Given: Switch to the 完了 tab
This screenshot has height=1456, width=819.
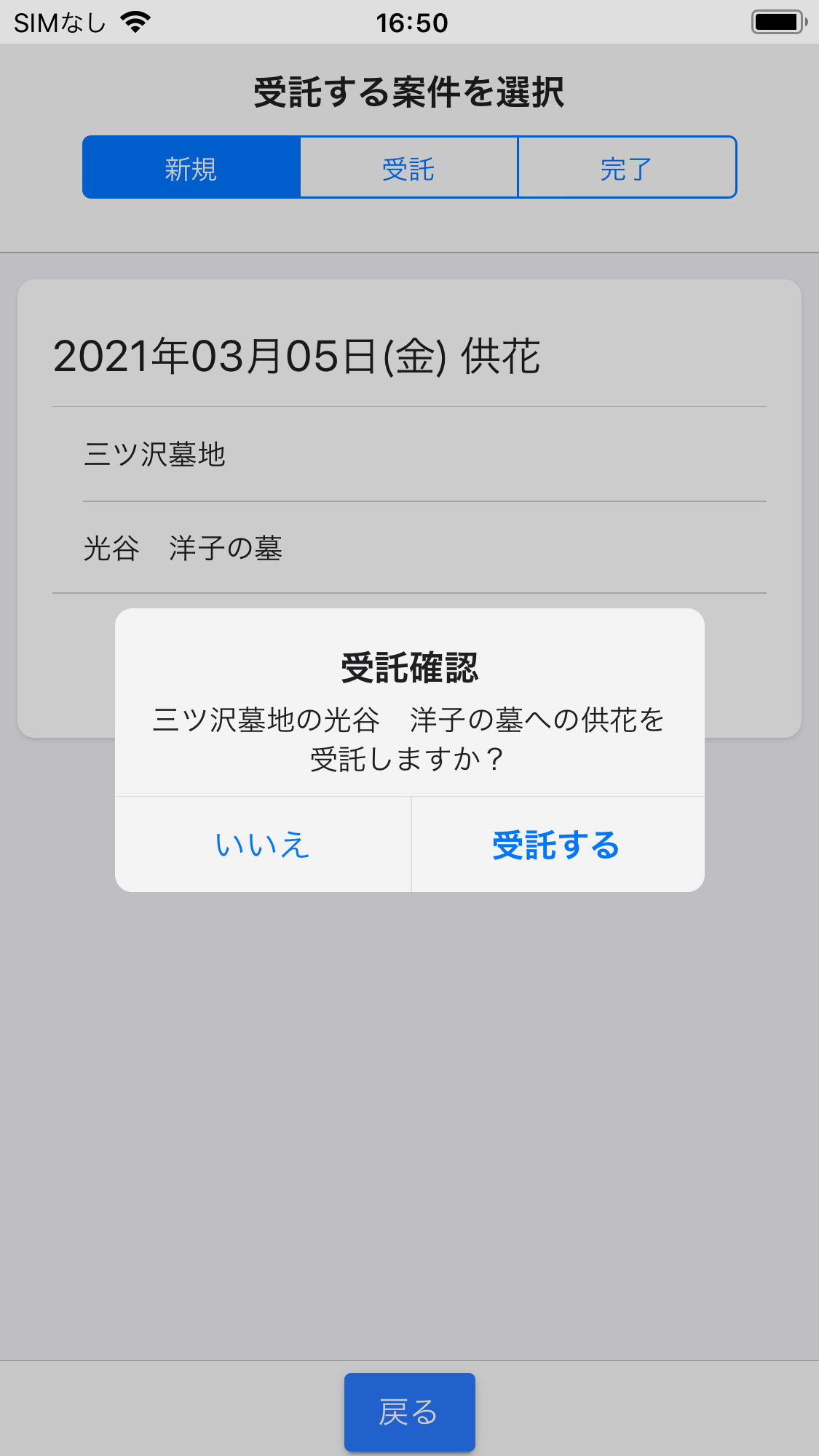Looking at the screenshot, I should pos(627,167).
